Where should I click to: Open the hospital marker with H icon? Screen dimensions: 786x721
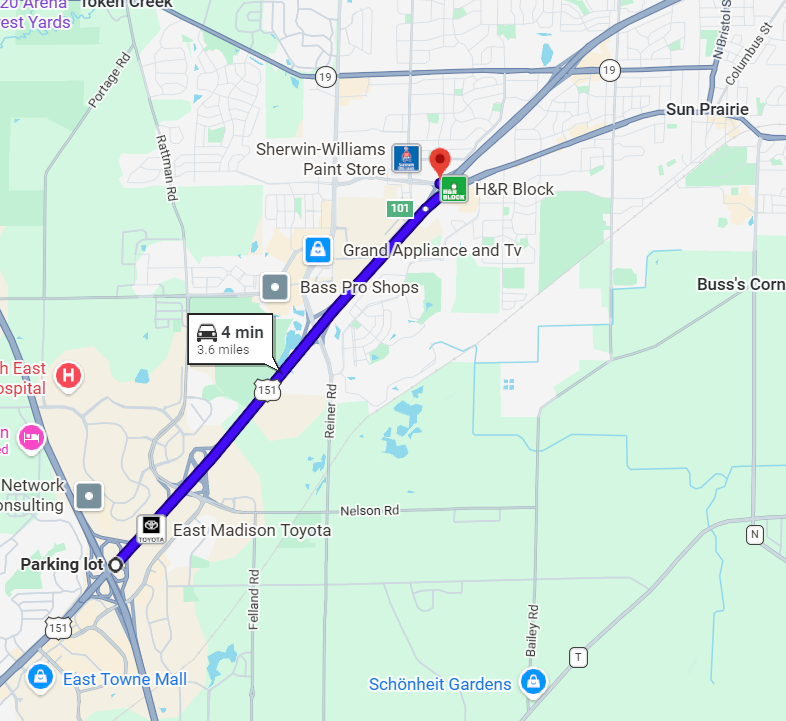click(69, 376)
